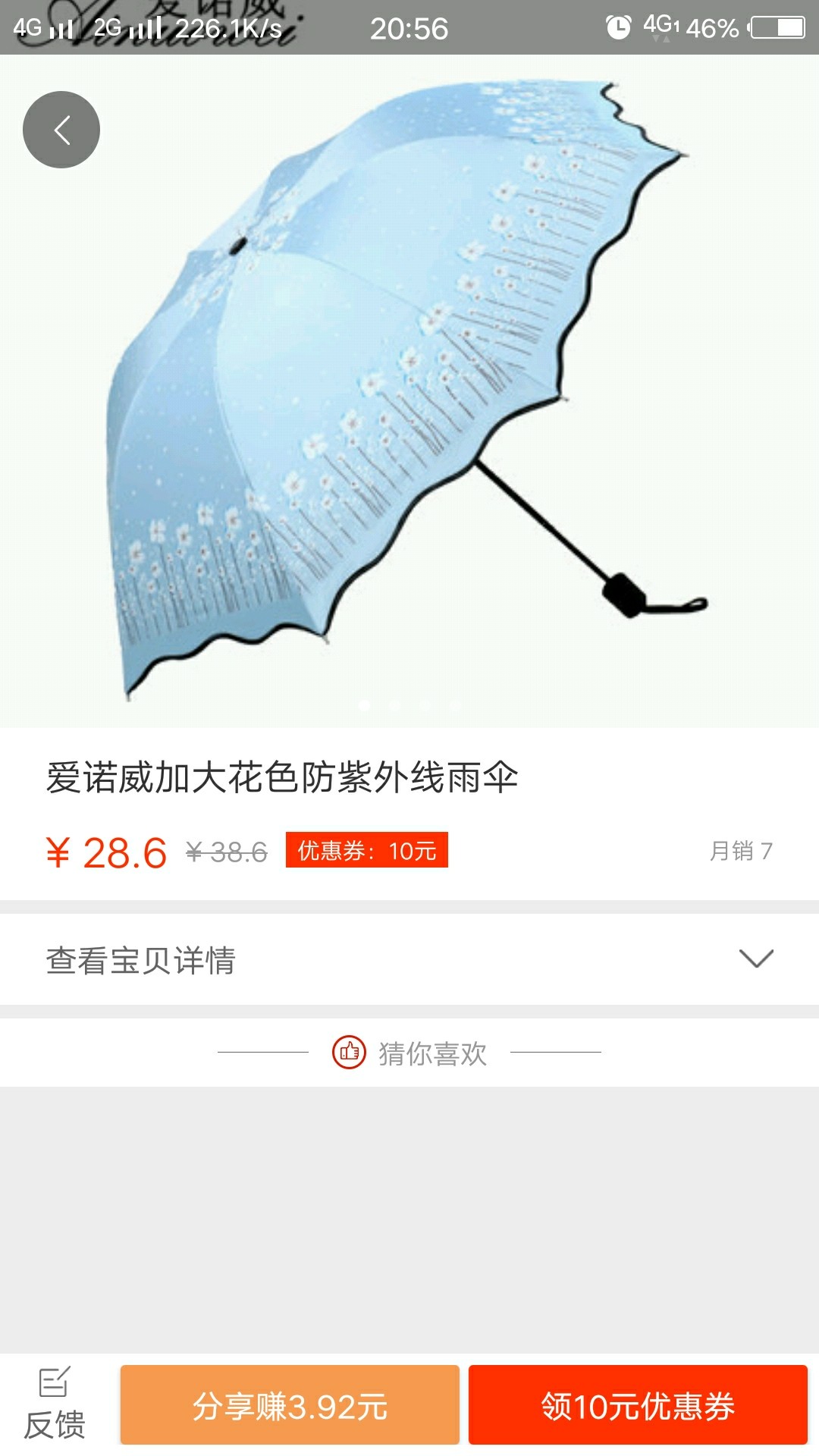The height and width of the screenshot is (1456, 819).
Task: Tap 分享赚3.92元 share button
Action: (x=290, y=1405)
